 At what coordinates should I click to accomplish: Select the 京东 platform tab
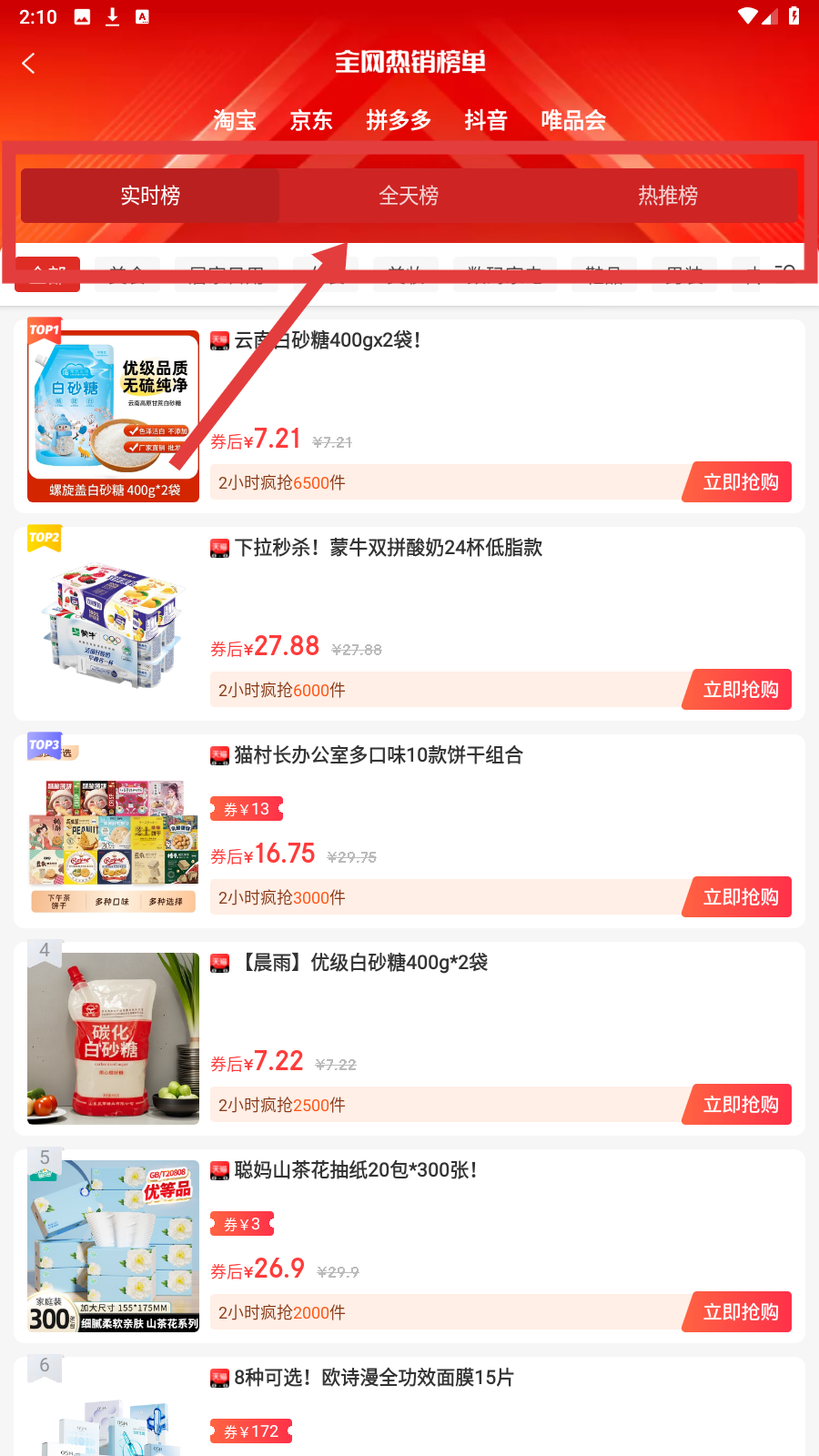(x=311, y=120)
